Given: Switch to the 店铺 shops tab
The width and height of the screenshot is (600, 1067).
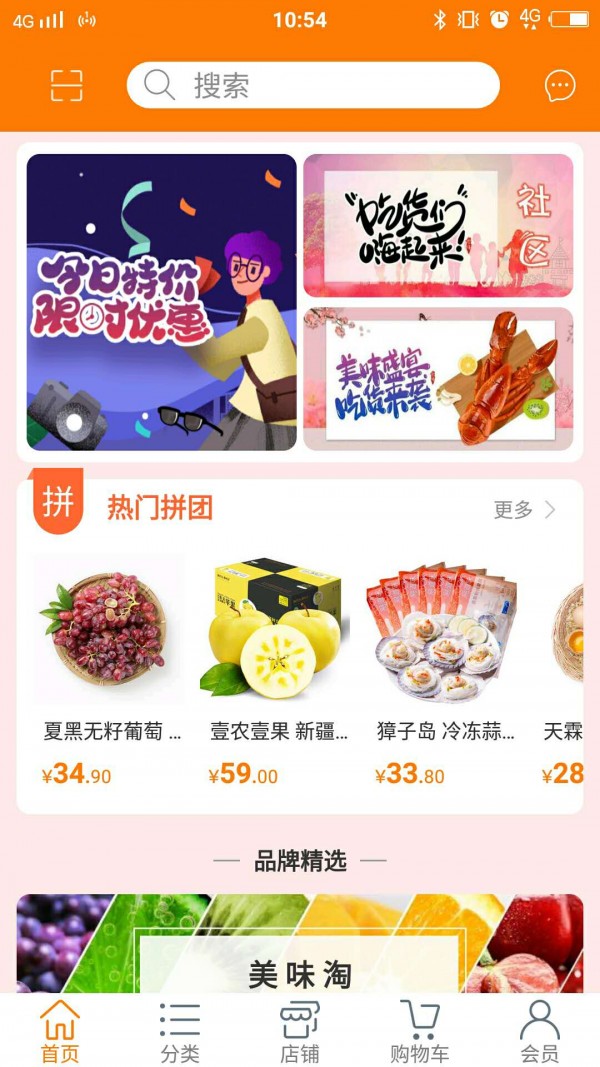Looking at the screenshot, I should pos(300,1031).
